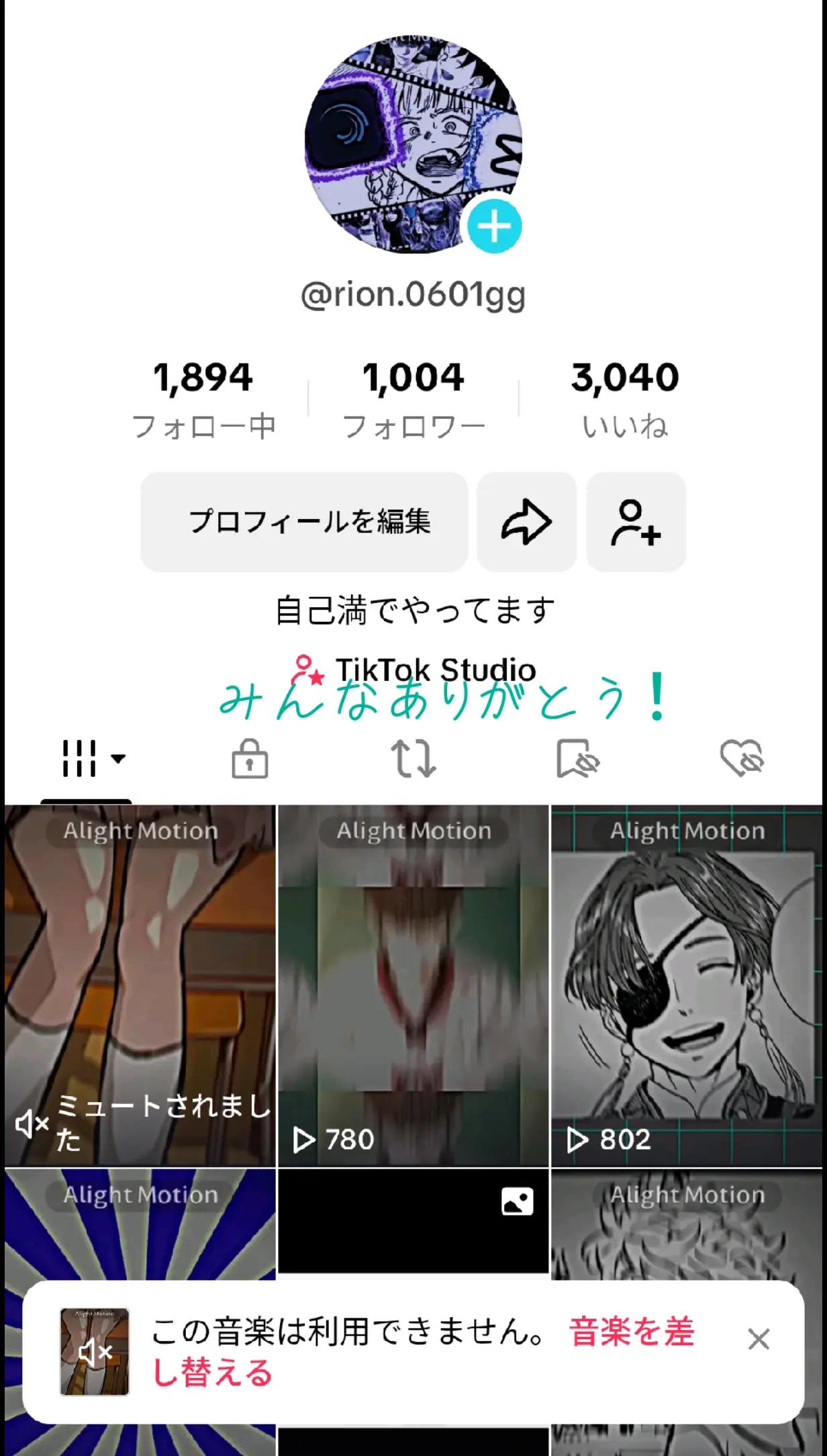
Task: Open the posts grid tab dropdown
Action: (92, 759)
